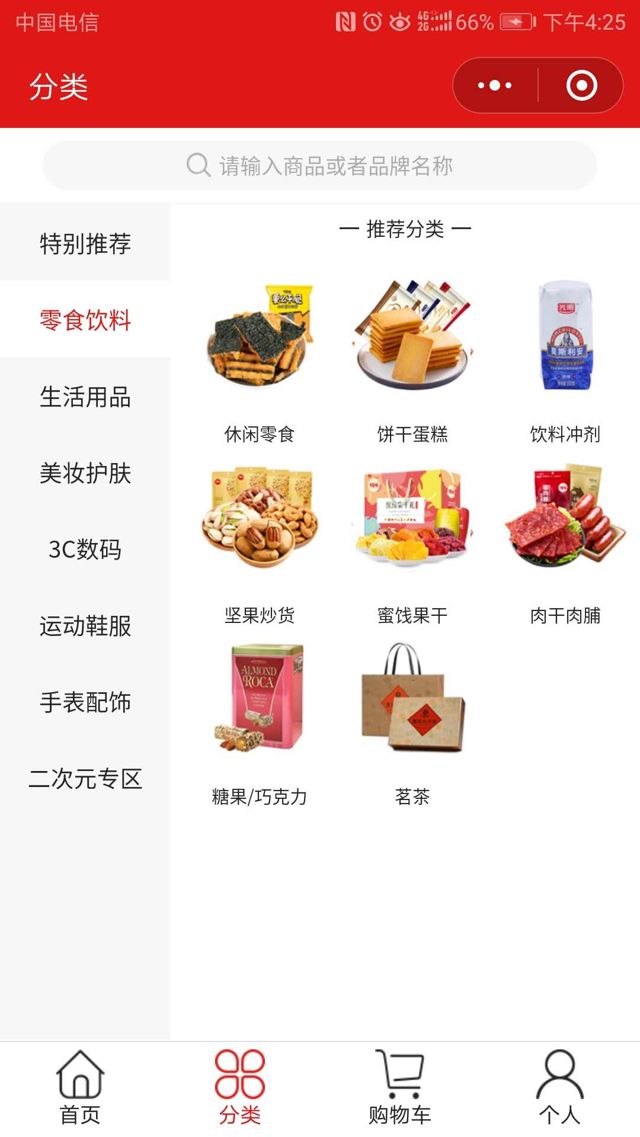Tap the product or brand search box
Viewport: 640px width, 1137px height.
320,165
